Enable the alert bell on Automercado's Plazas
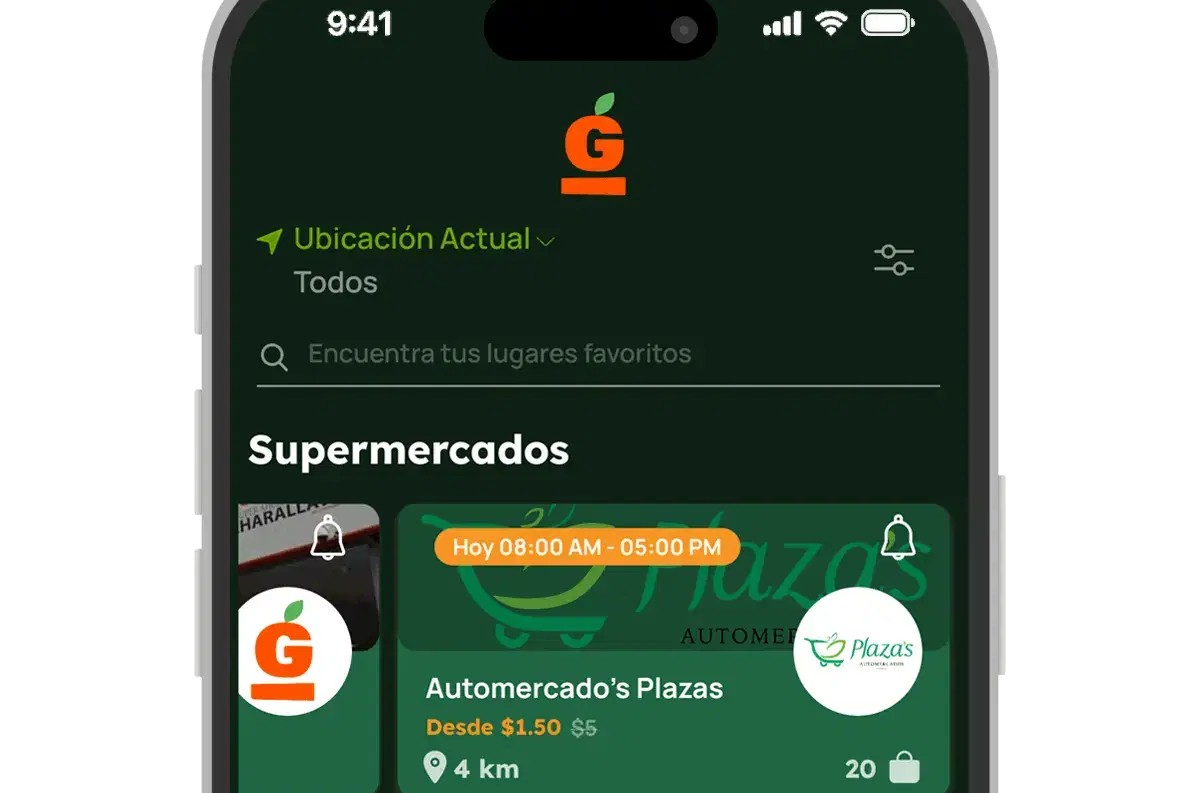 [x=898, y=538]
